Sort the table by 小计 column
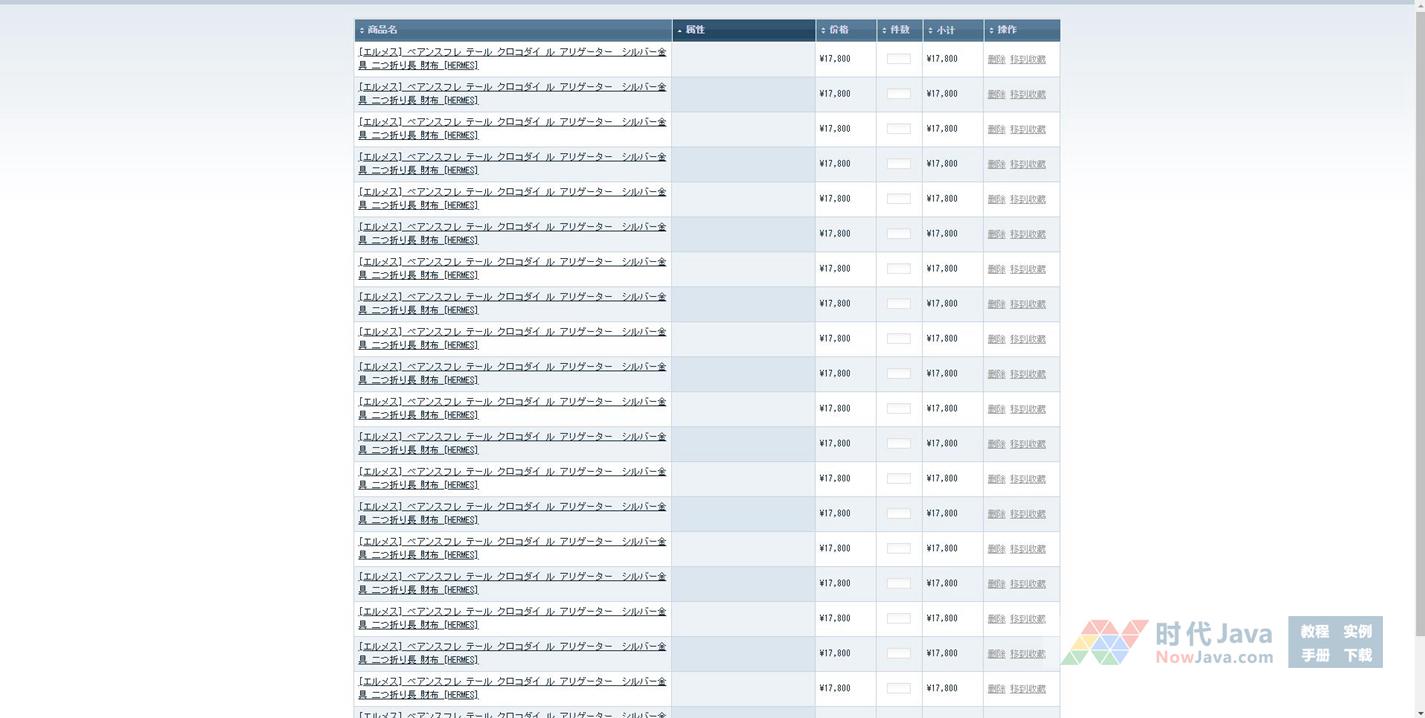 pos(945,30)
